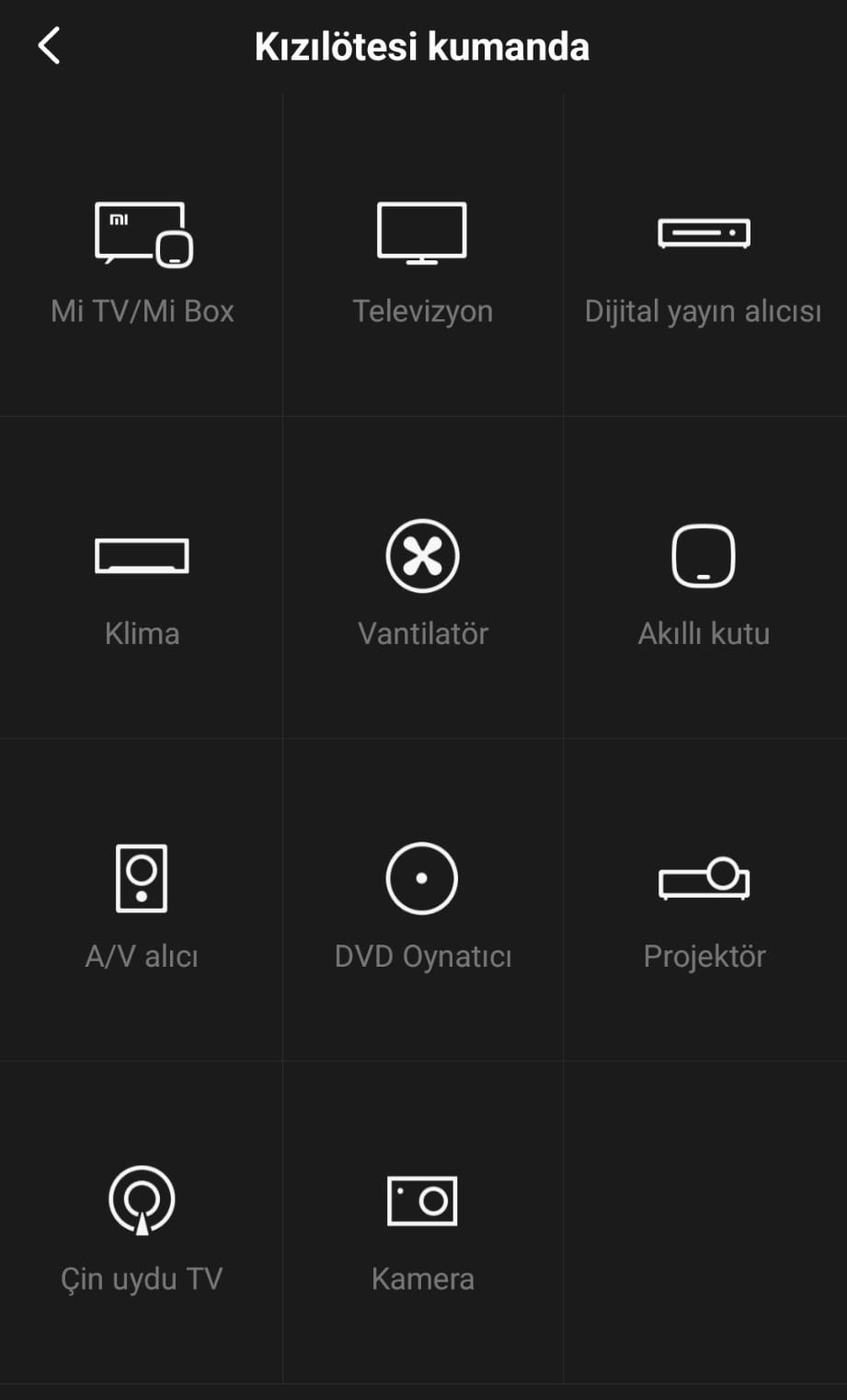The height and width of the screenshot is (1400, 847).
Task: Click the Mi TV/Mi Box label text
Action: click(142, 311)
